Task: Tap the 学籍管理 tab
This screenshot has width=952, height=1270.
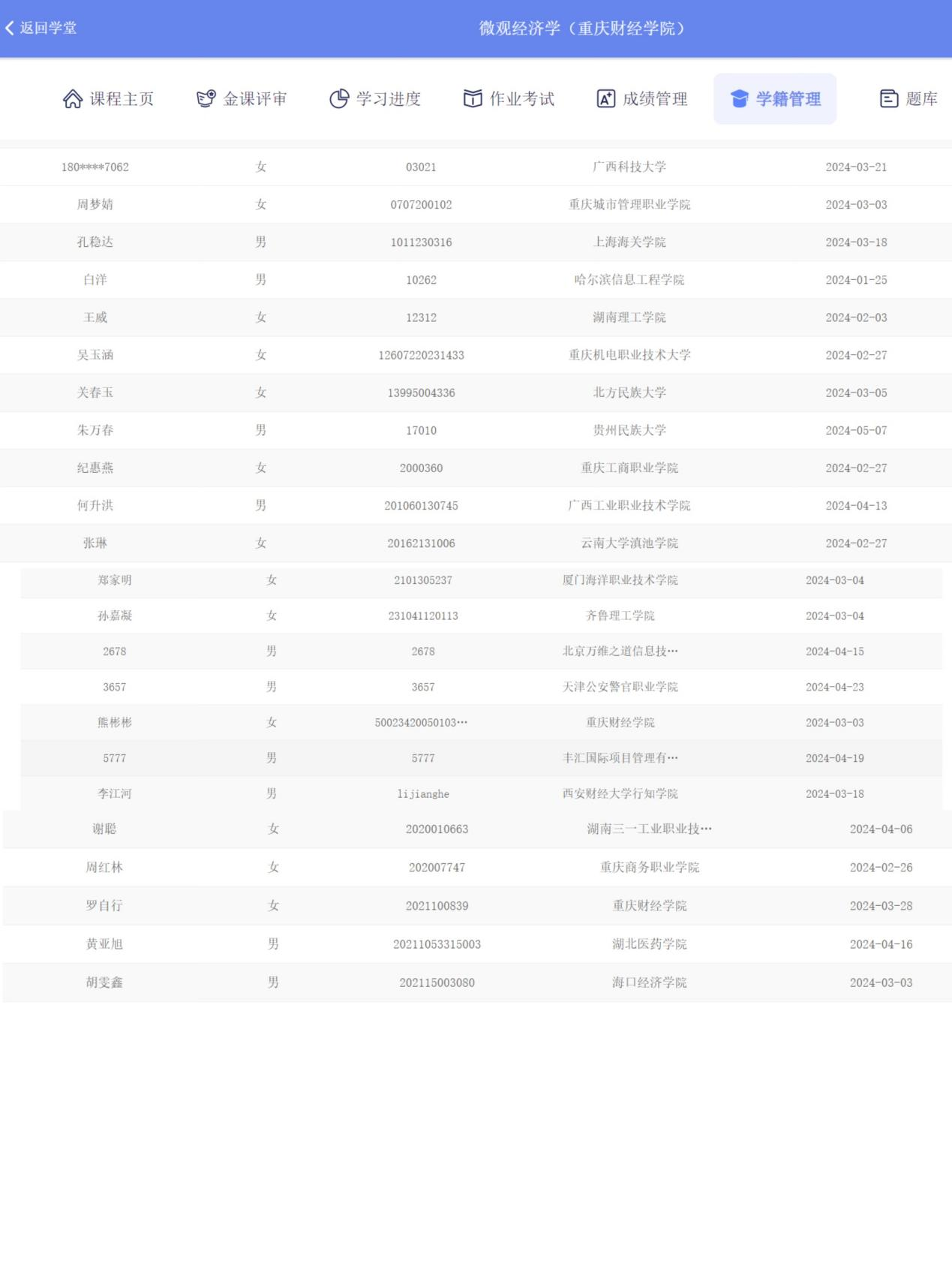Action: (775, 99)
